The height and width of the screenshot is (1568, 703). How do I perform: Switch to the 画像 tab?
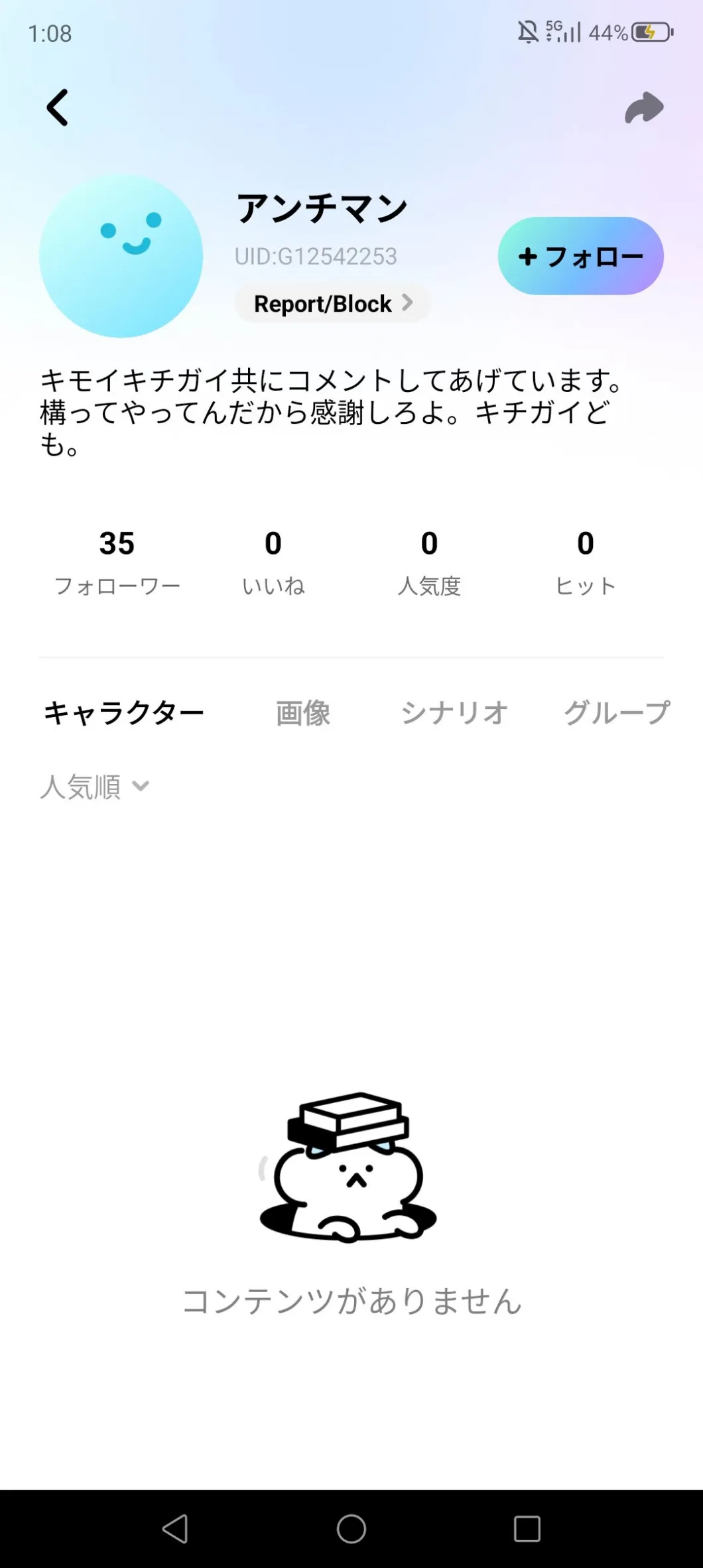click(x=303, y=713)
